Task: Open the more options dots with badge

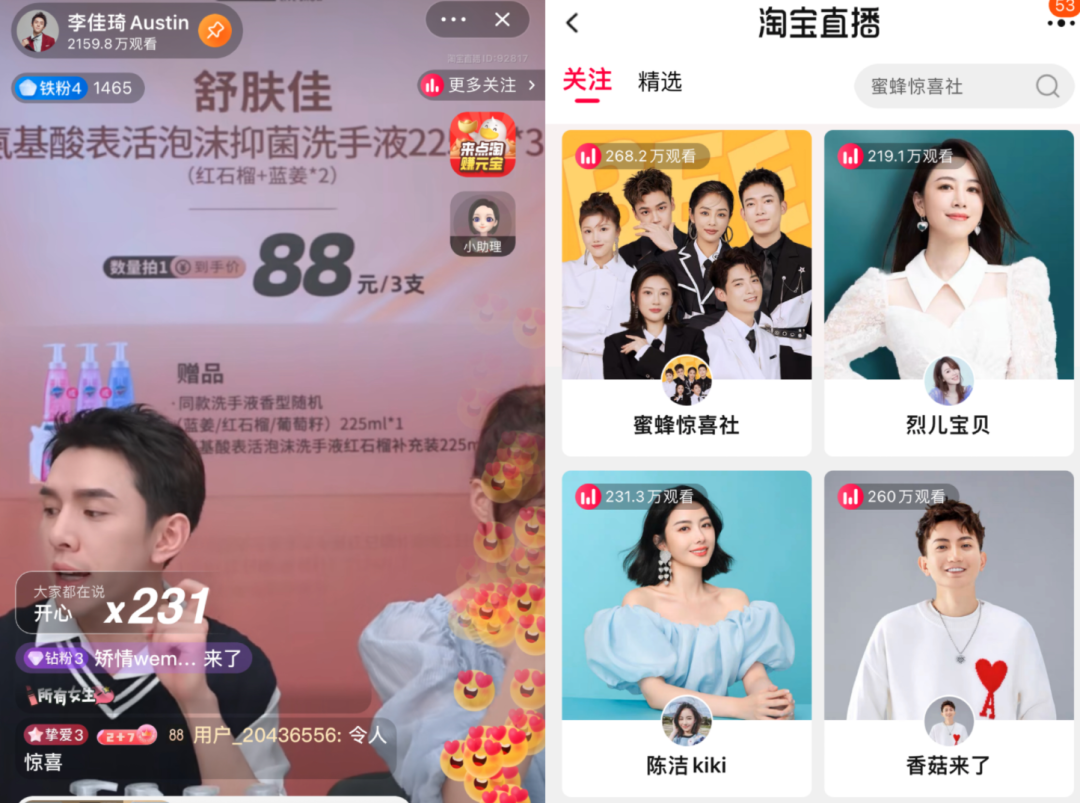Action: click(1059, 21)
